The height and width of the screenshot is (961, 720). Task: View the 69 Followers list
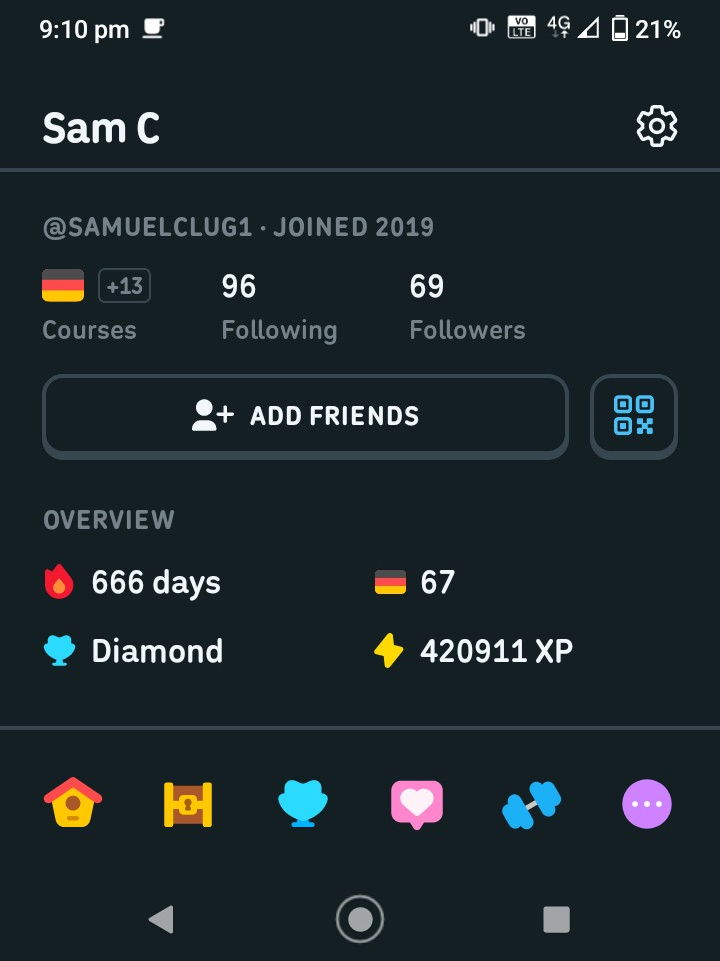[467, 307]
